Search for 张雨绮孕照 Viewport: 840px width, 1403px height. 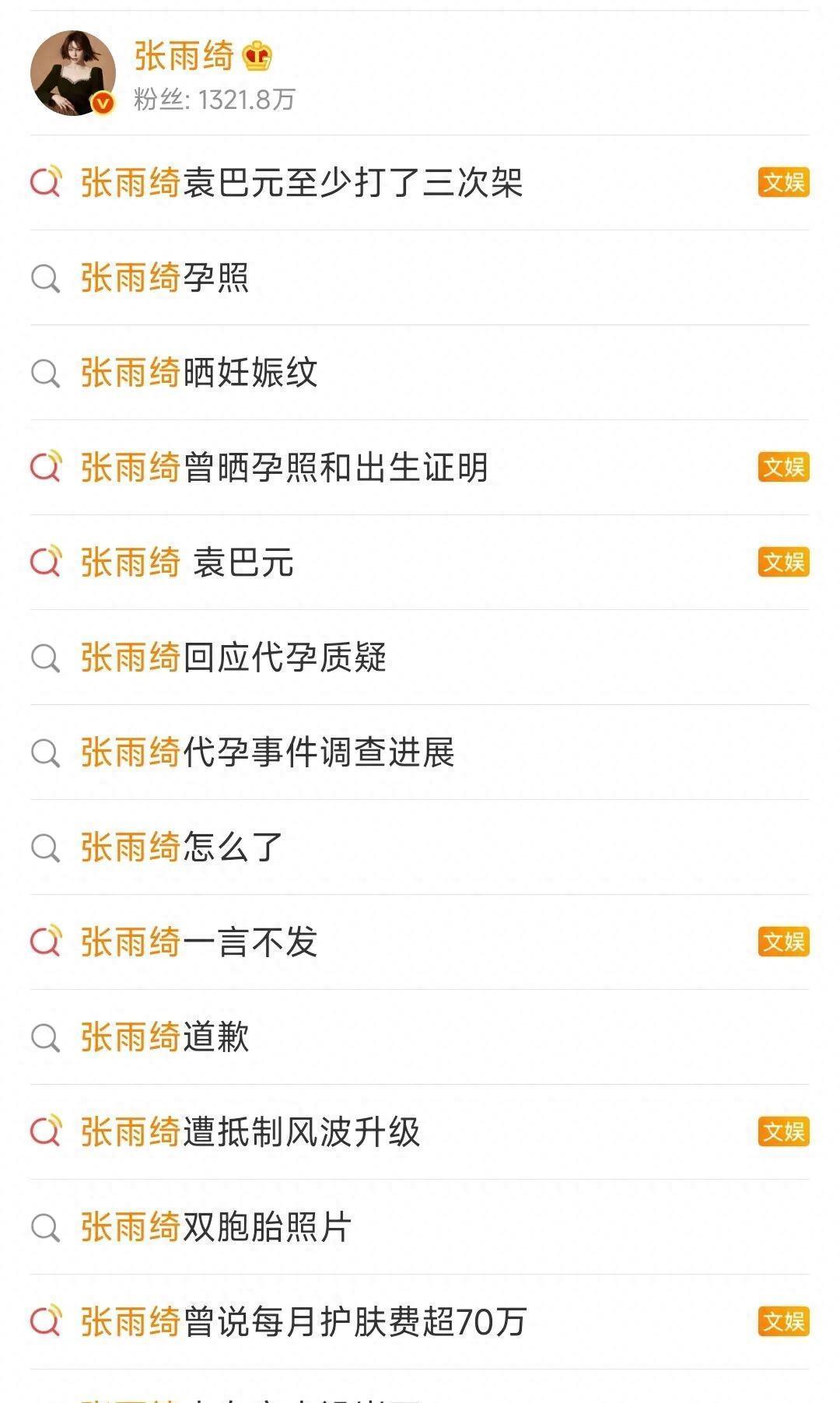[x=165, y=279]
